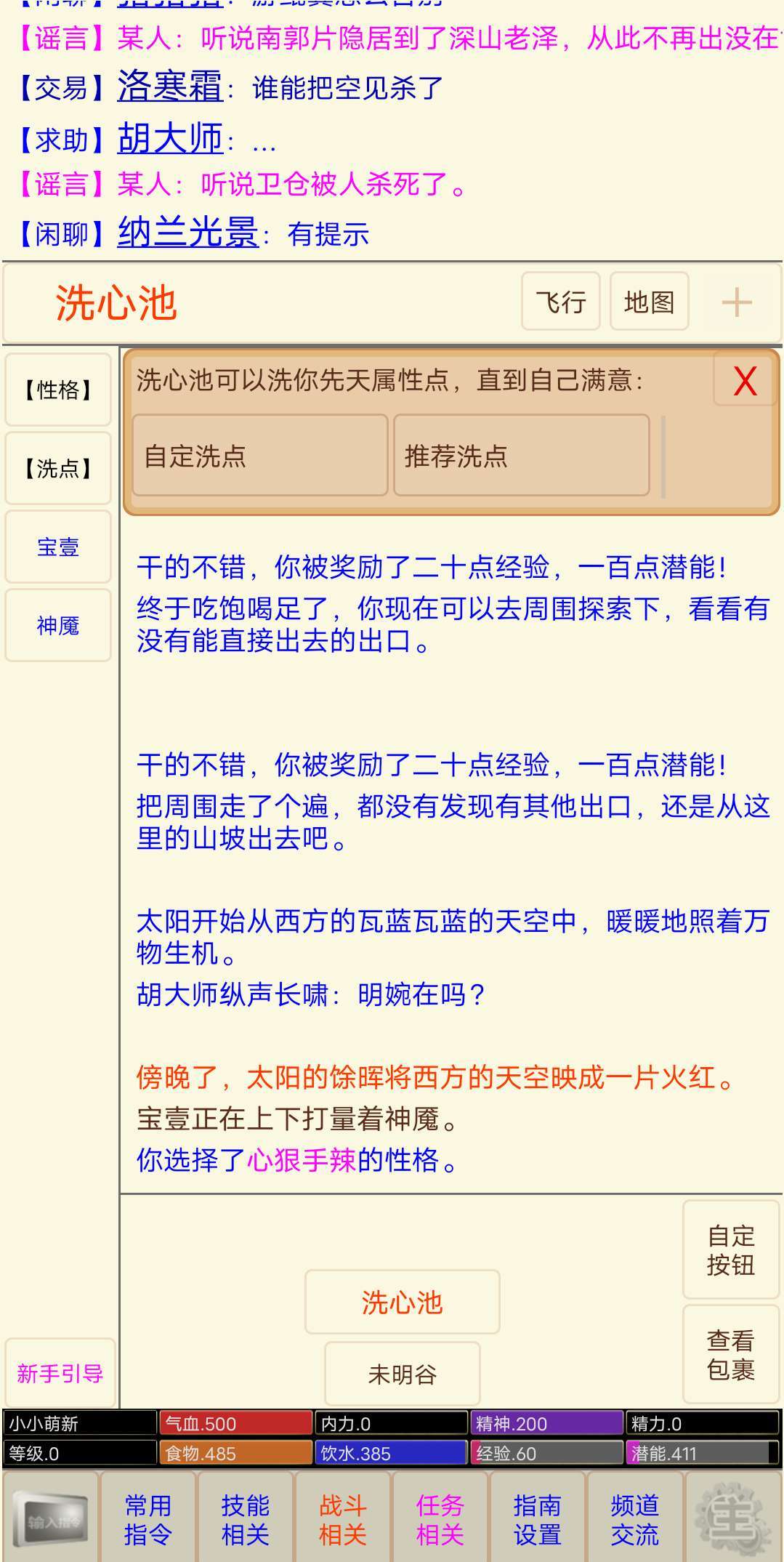Go to 未明谷 location
The height and width of the screenshot is (1562, 784).
pos(402,1374)
